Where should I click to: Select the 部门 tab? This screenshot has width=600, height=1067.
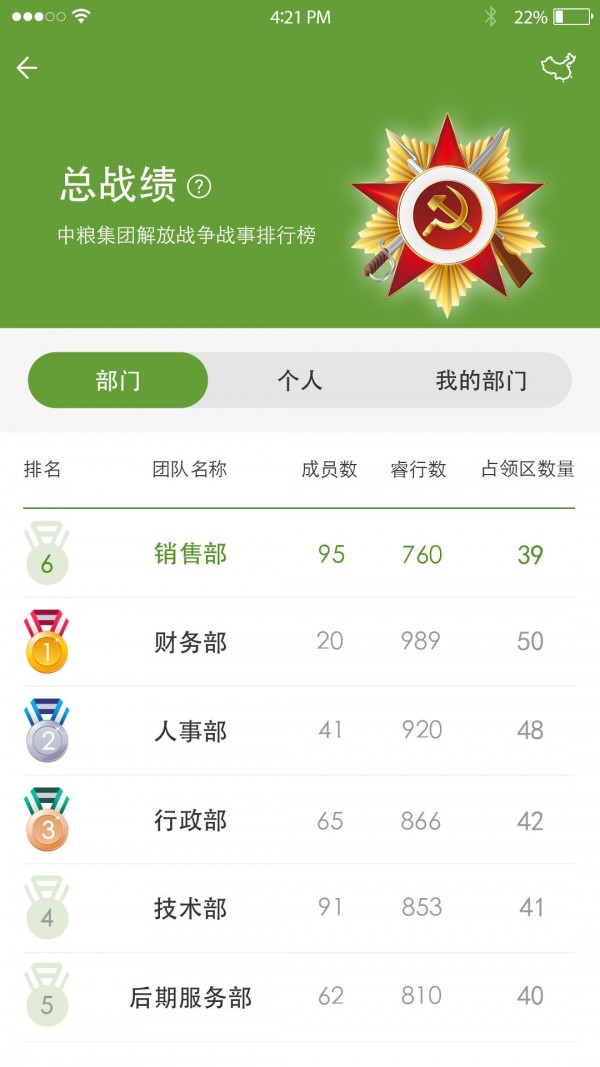118,380
